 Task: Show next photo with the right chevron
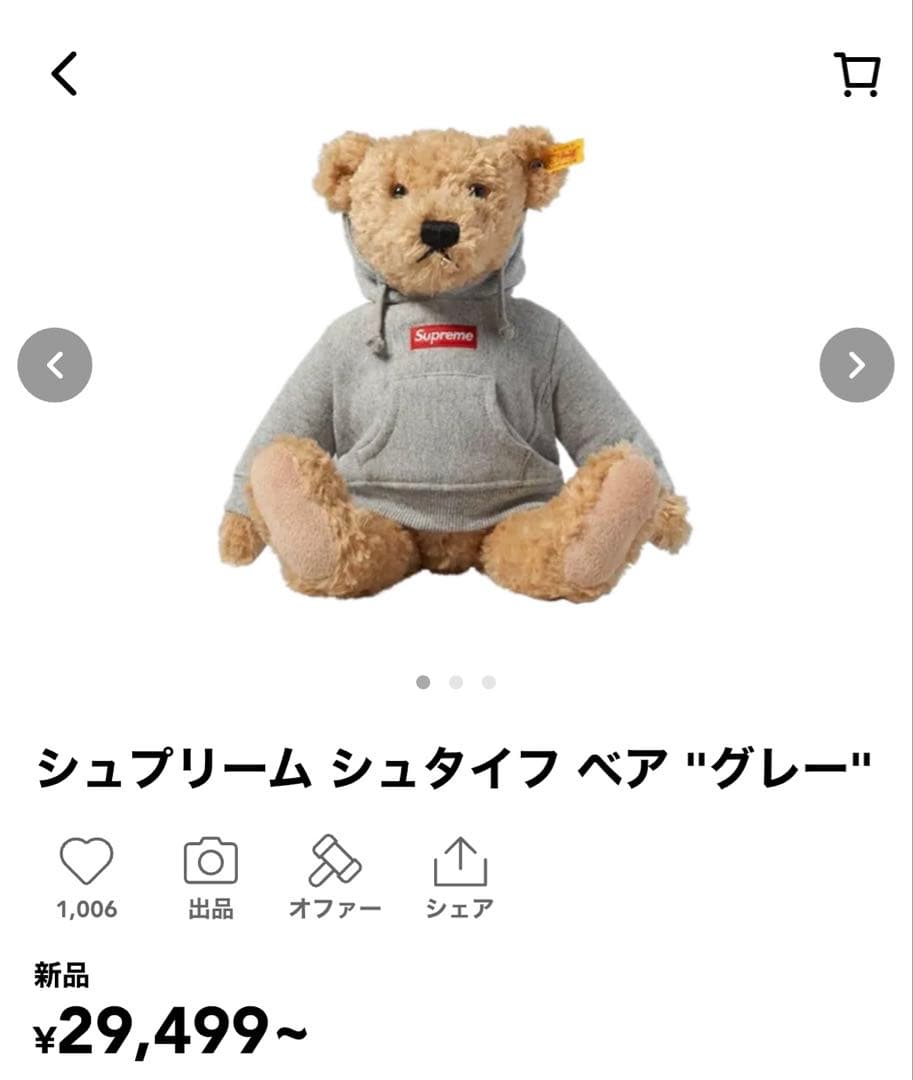[x=857, y=367]
